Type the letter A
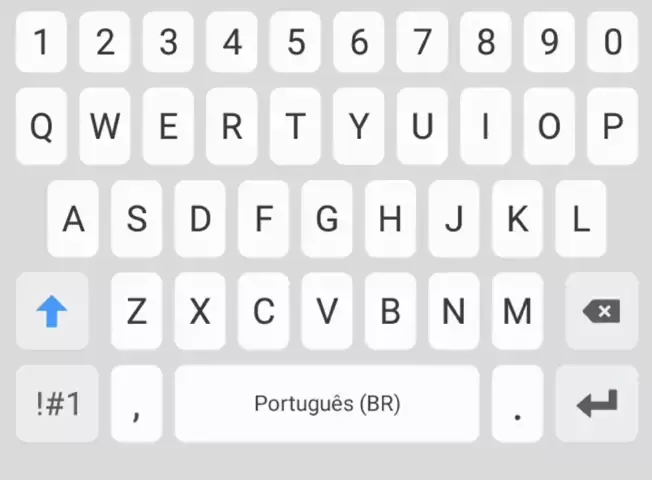 pyautogui.click(x=73, y=219)
